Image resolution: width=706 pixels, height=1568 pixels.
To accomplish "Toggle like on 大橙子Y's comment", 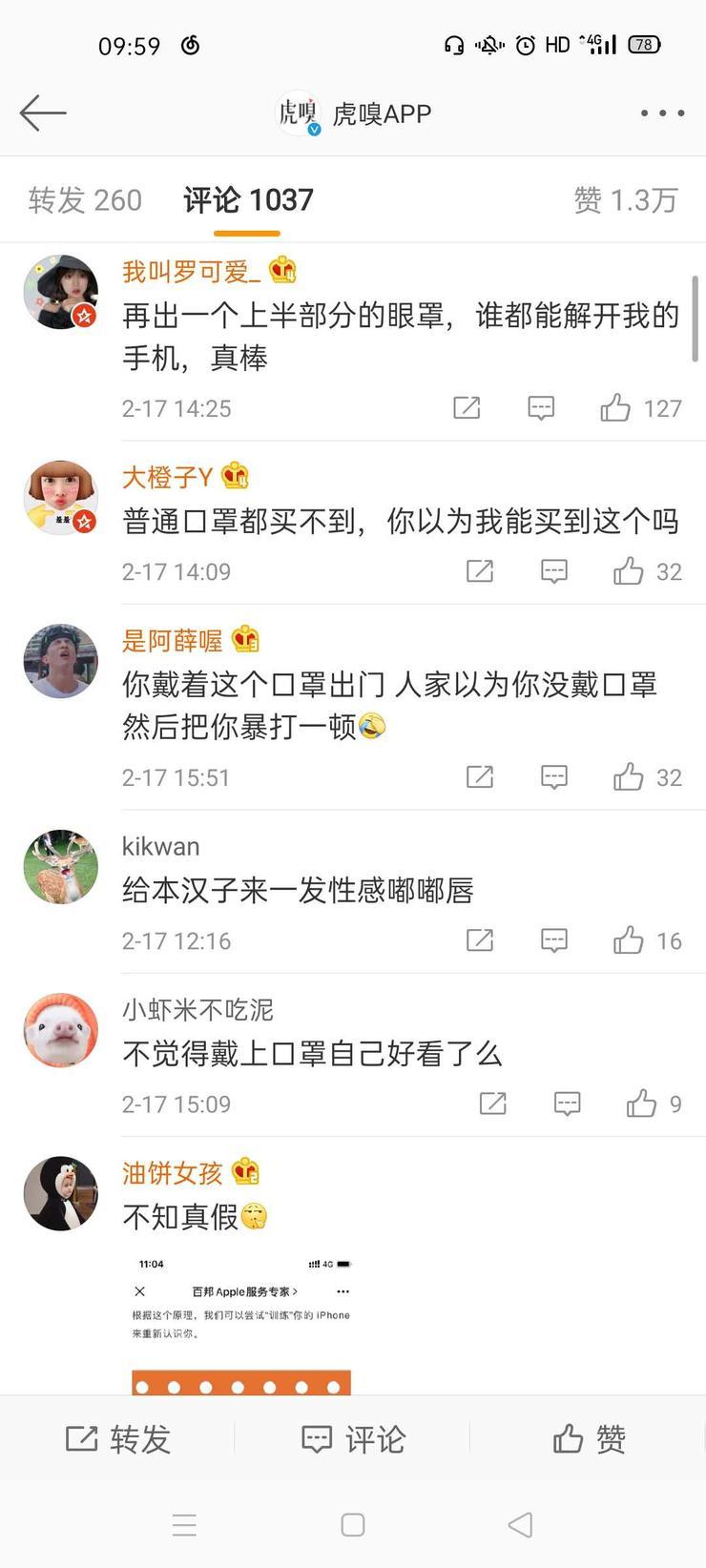I will [629, 570].
